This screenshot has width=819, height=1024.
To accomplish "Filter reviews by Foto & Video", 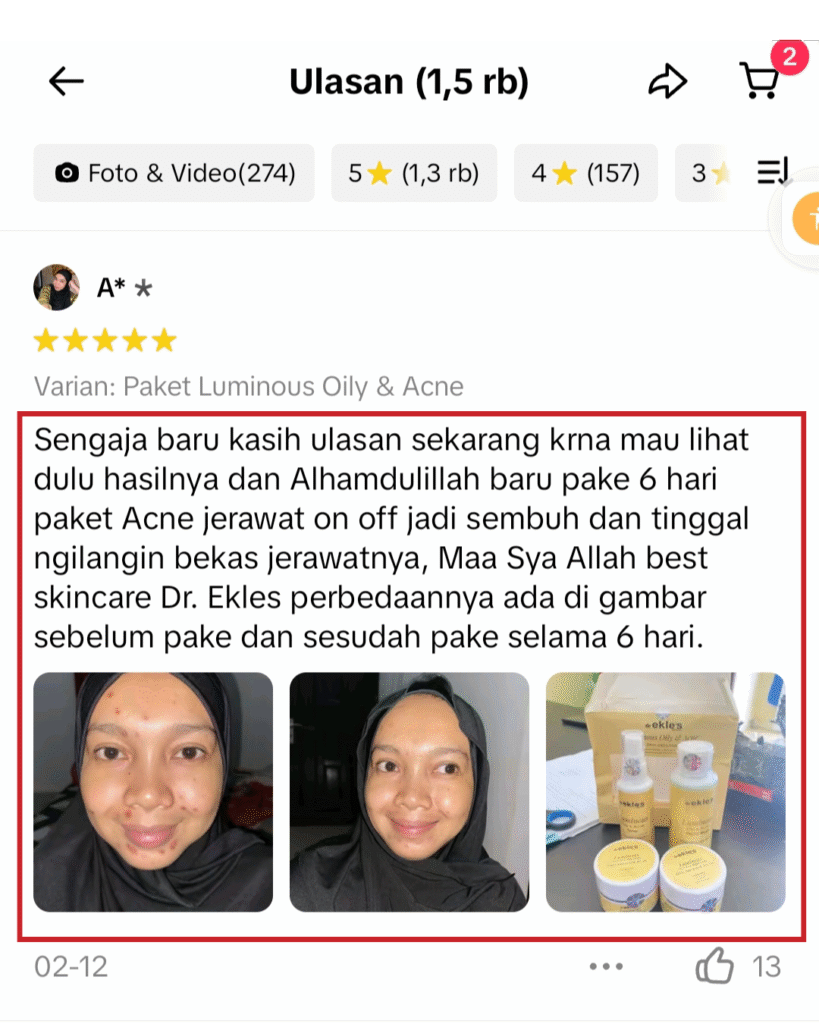I will point(174,173).
